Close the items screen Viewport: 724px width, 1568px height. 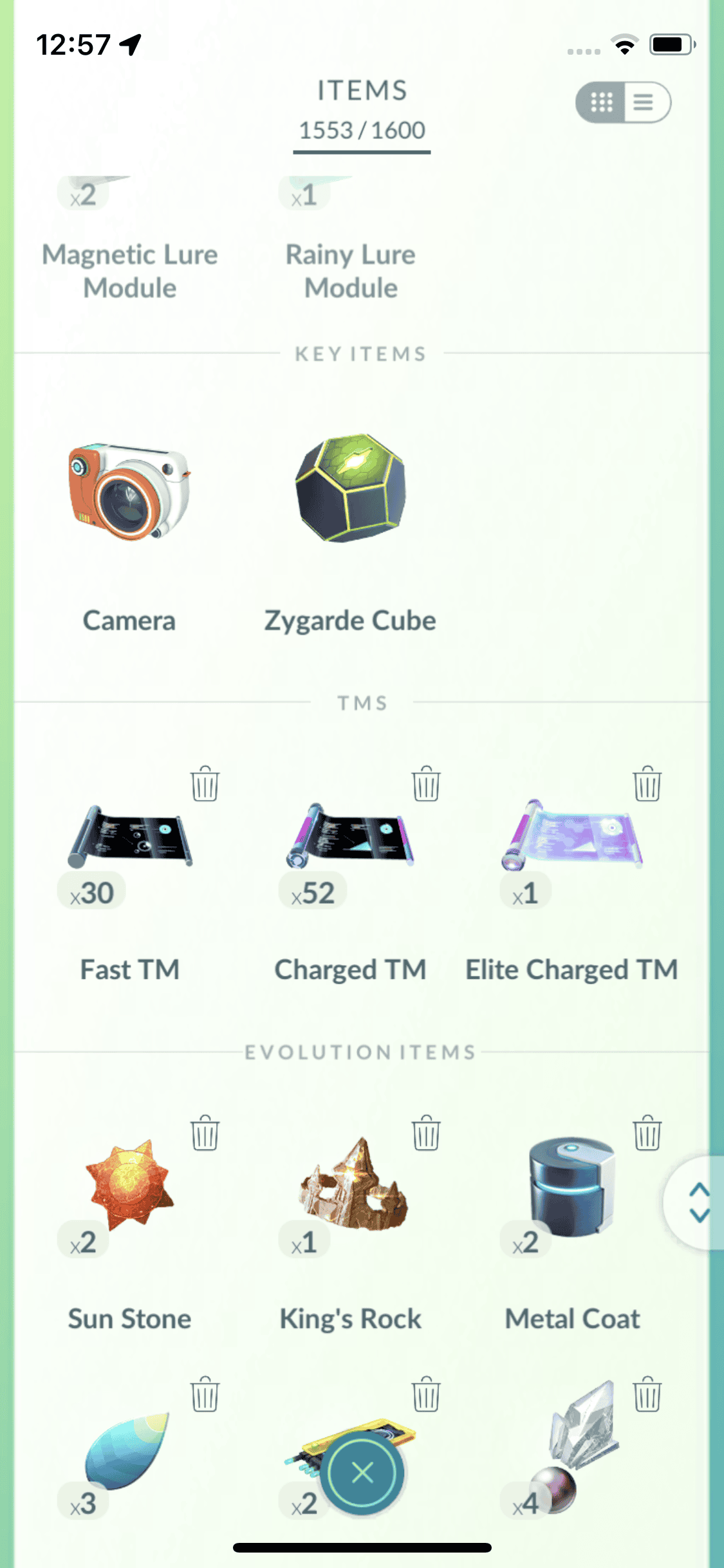362,1472
